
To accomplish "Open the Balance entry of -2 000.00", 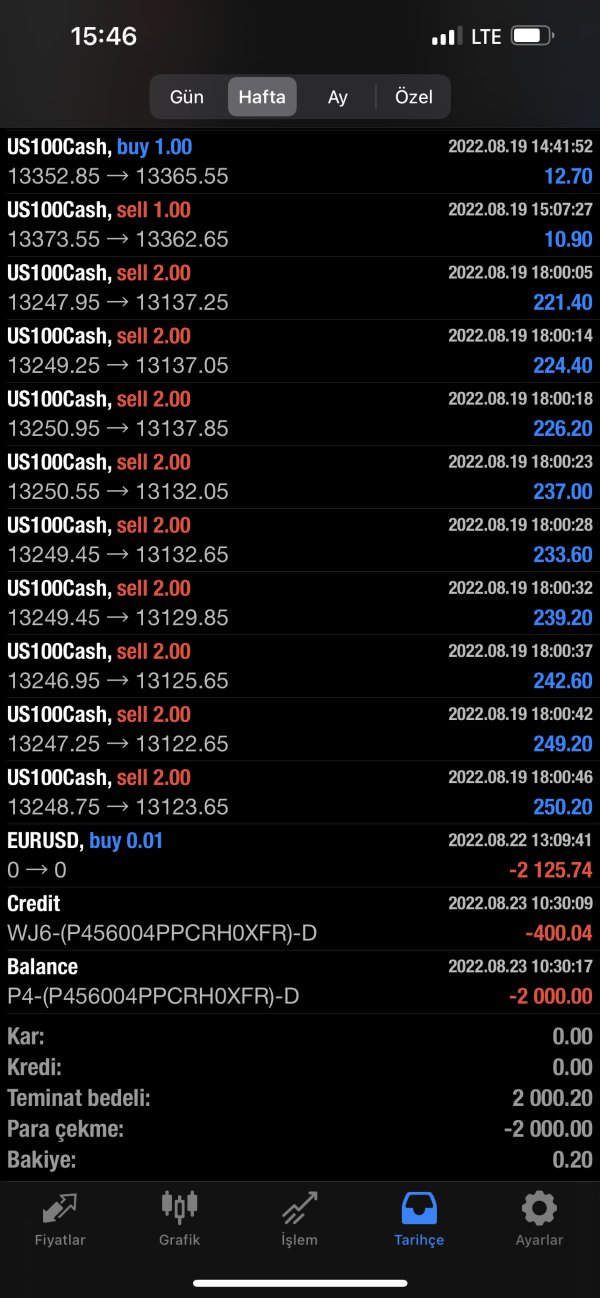I will [x=300, y=981].
